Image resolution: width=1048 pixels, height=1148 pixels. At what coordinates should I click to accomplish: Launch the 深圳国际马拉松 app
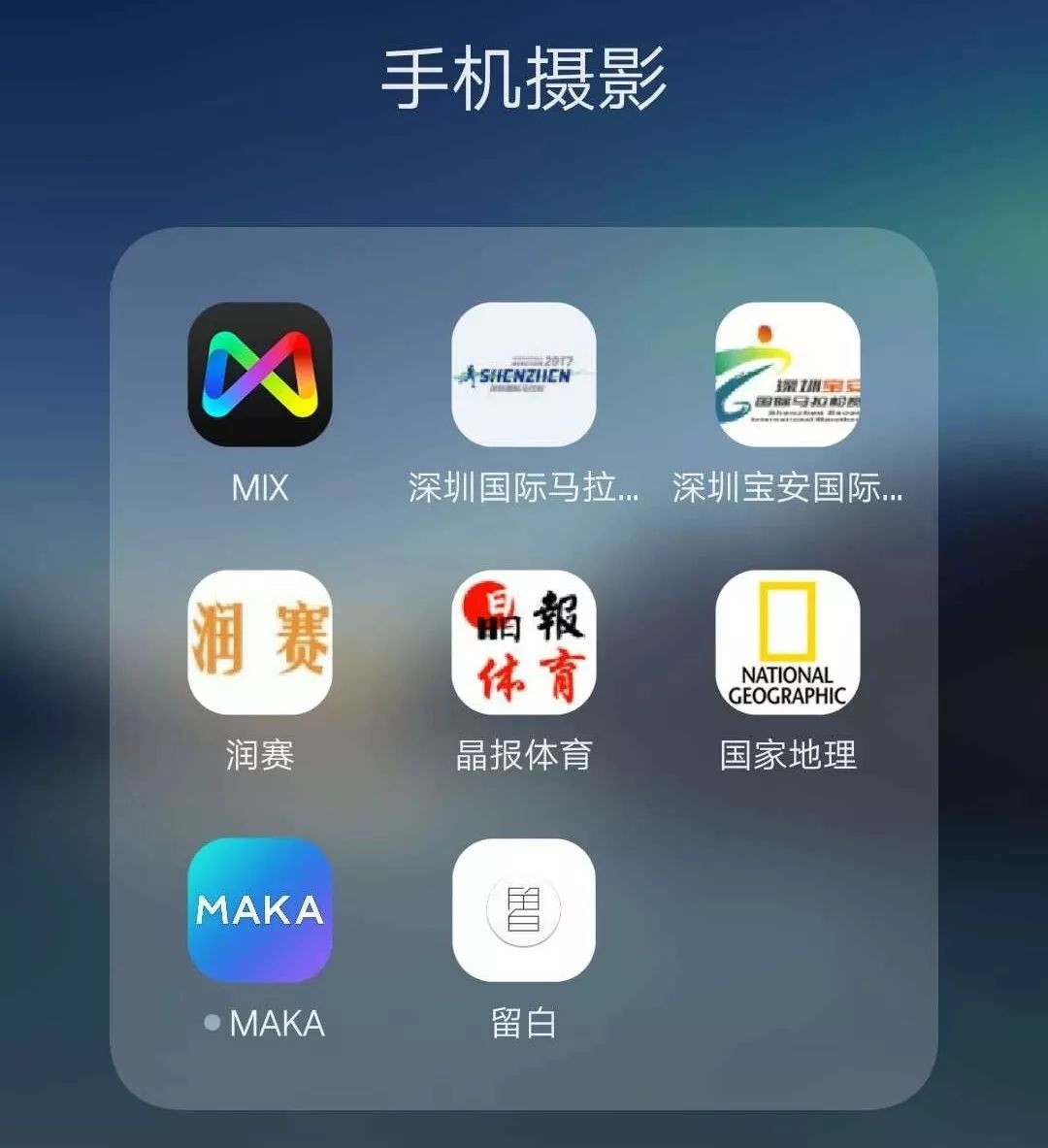pos(523,375)
